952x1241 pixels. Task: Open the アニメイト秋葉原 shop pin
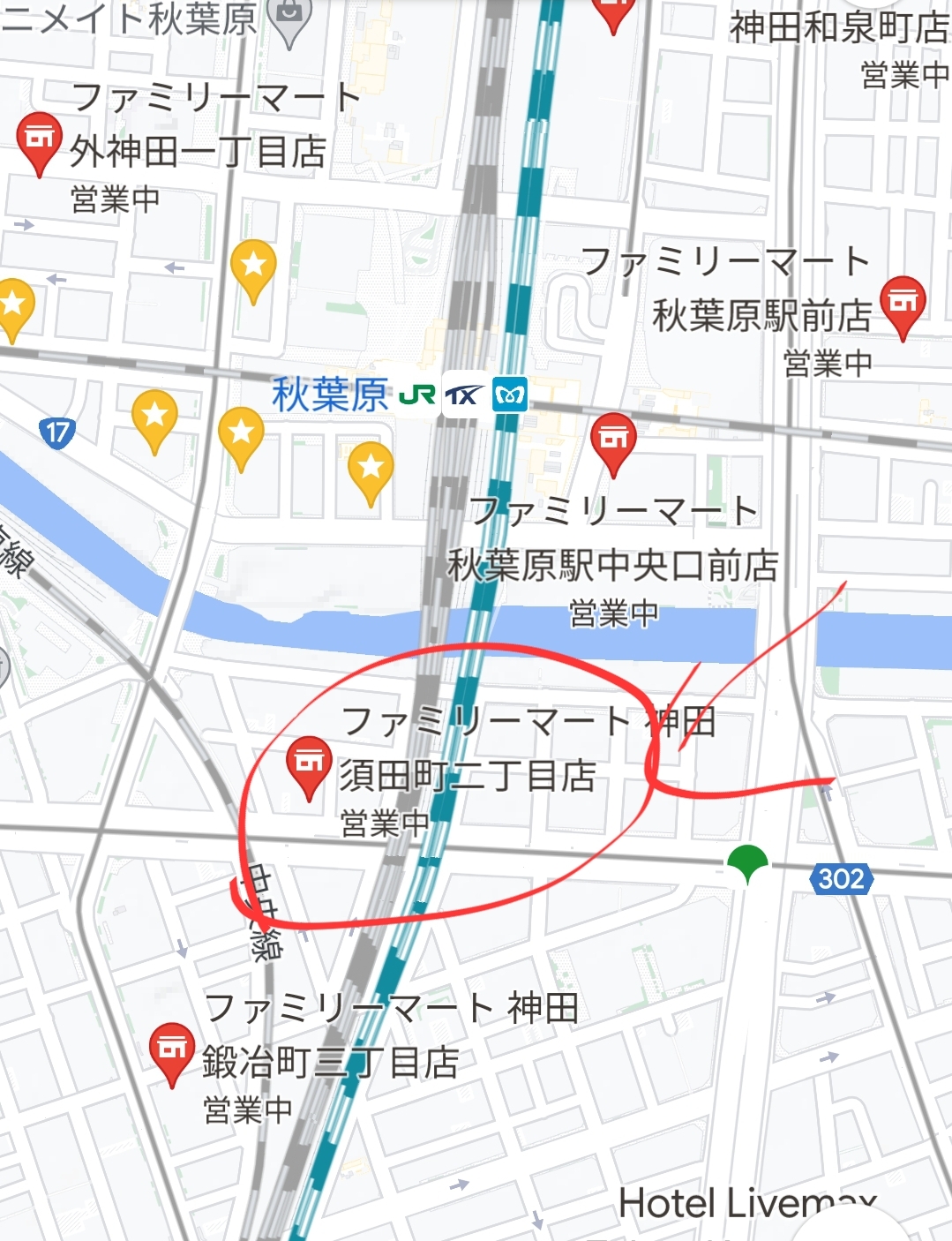(289, 16)
